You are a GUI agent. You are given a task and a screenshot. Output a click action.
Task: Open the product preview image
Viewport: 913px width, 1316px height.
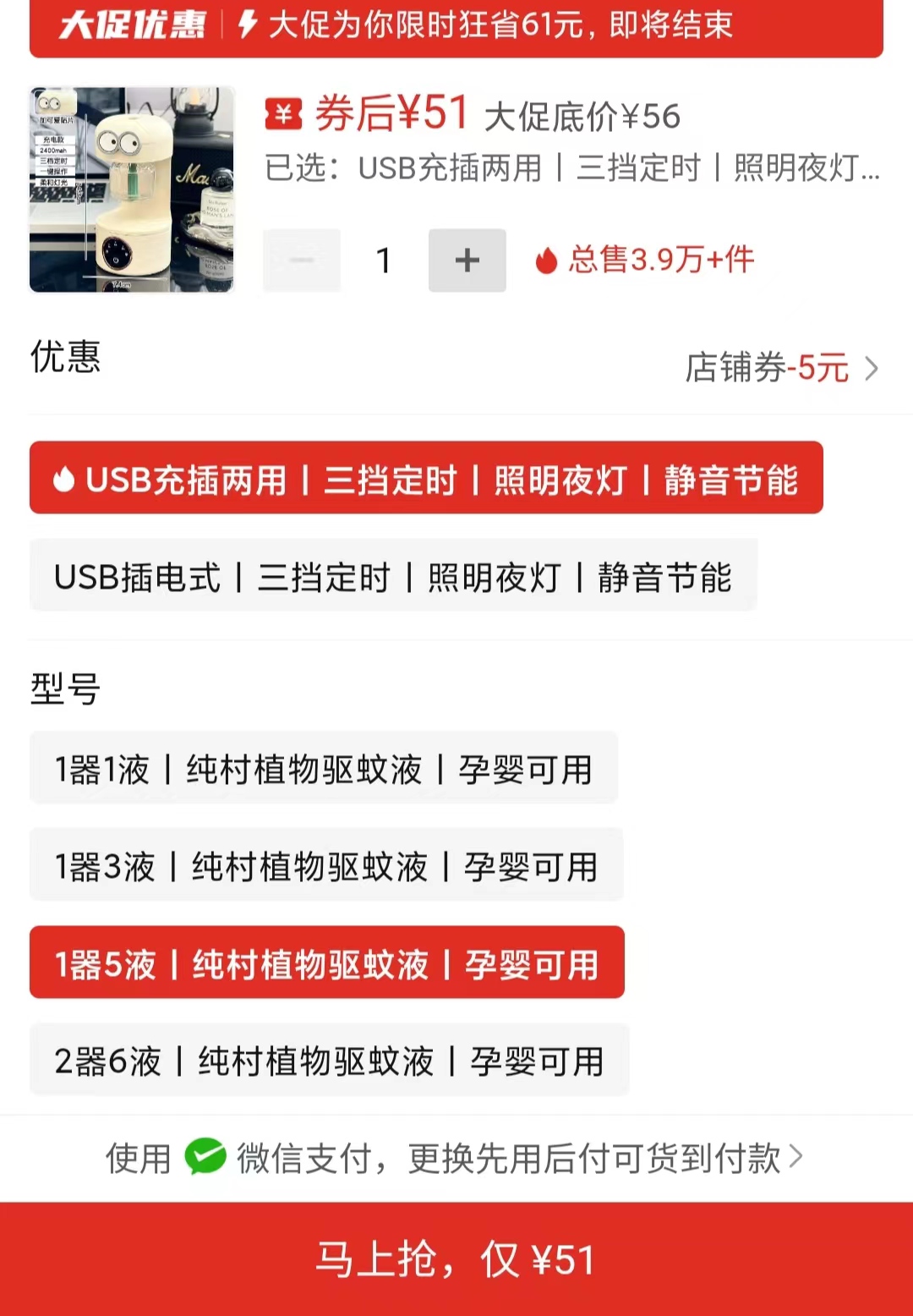[x=132, y=189]
